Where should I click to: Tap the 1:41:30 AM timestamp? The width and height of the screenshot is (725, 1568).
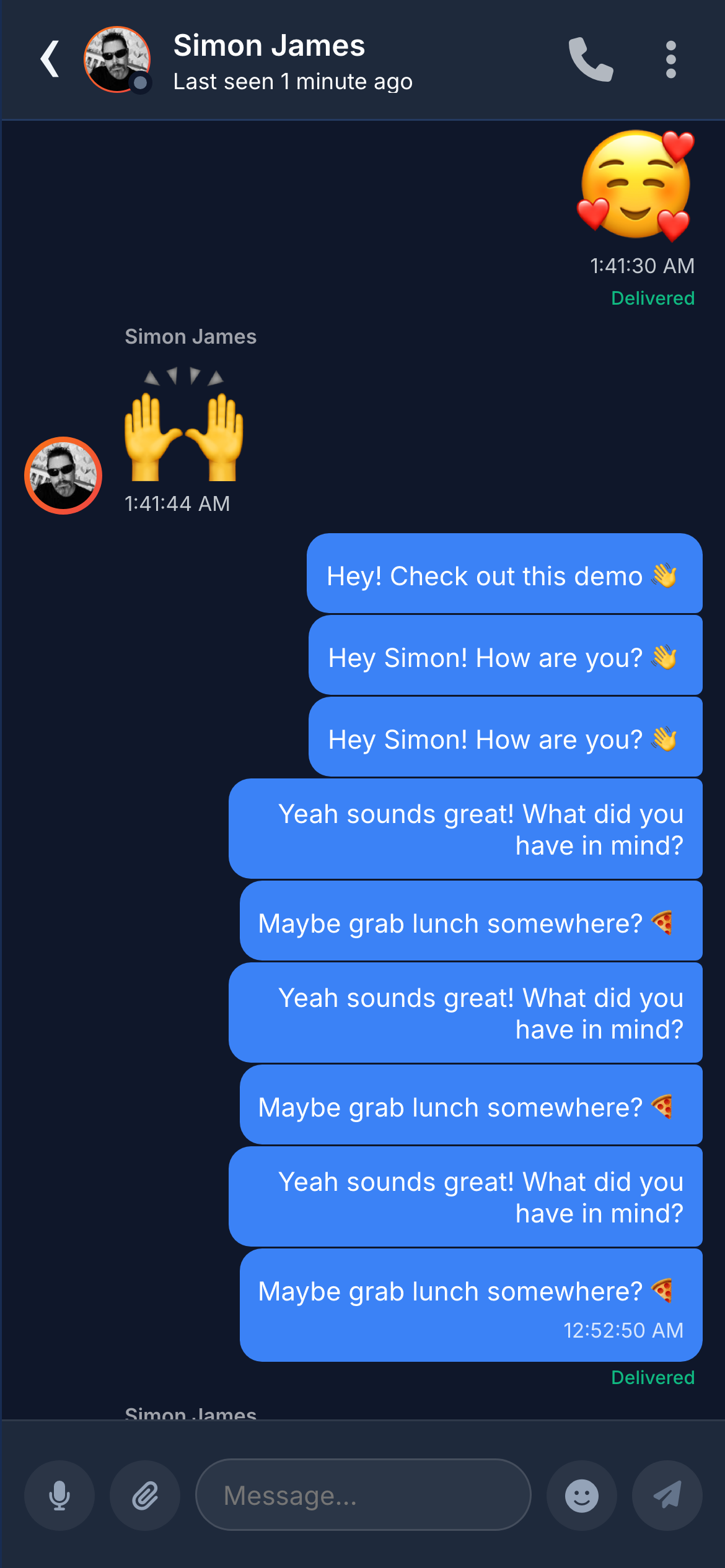(643, 266)
